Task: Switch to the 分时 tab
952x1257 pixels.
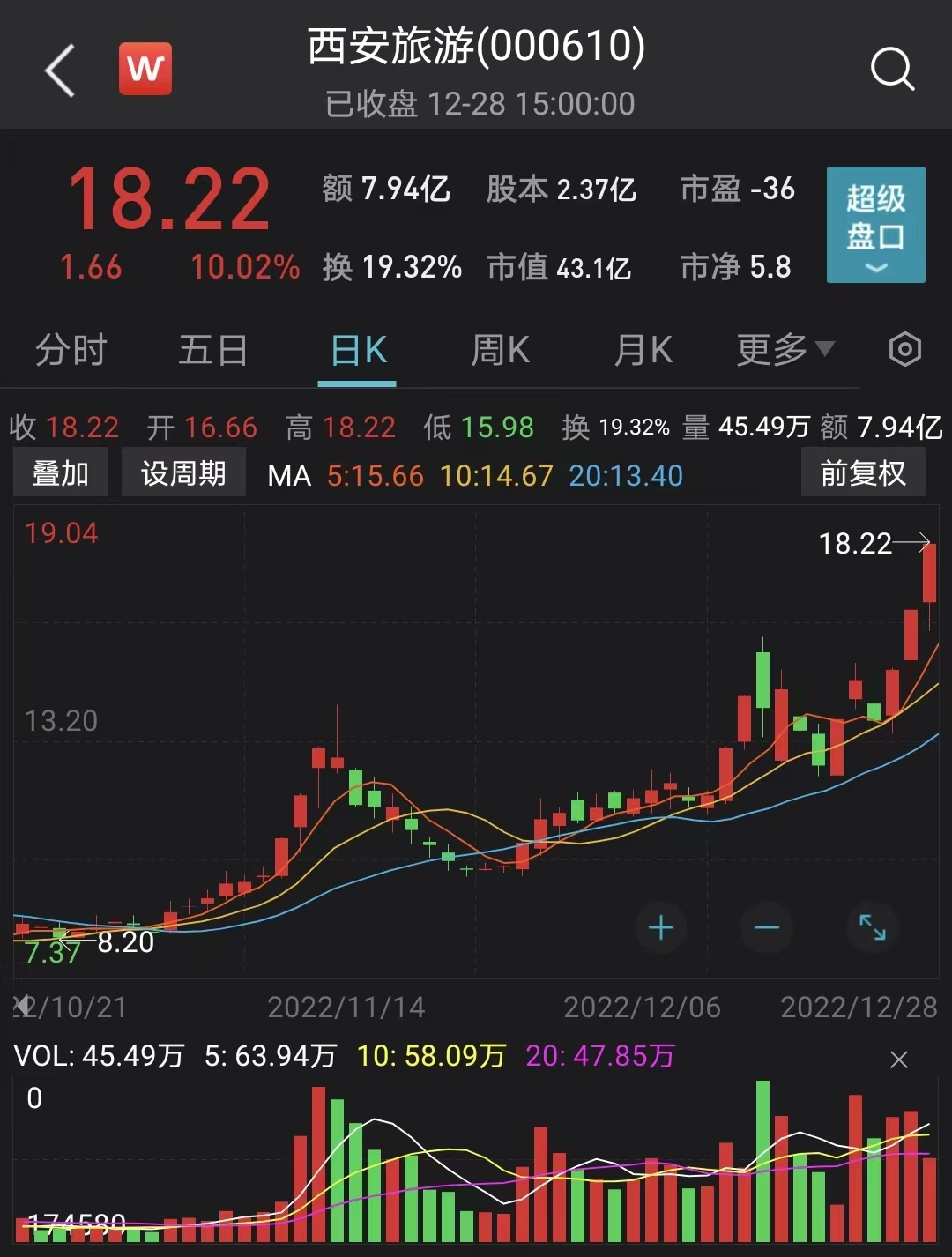Action: [x=71, y=350]
